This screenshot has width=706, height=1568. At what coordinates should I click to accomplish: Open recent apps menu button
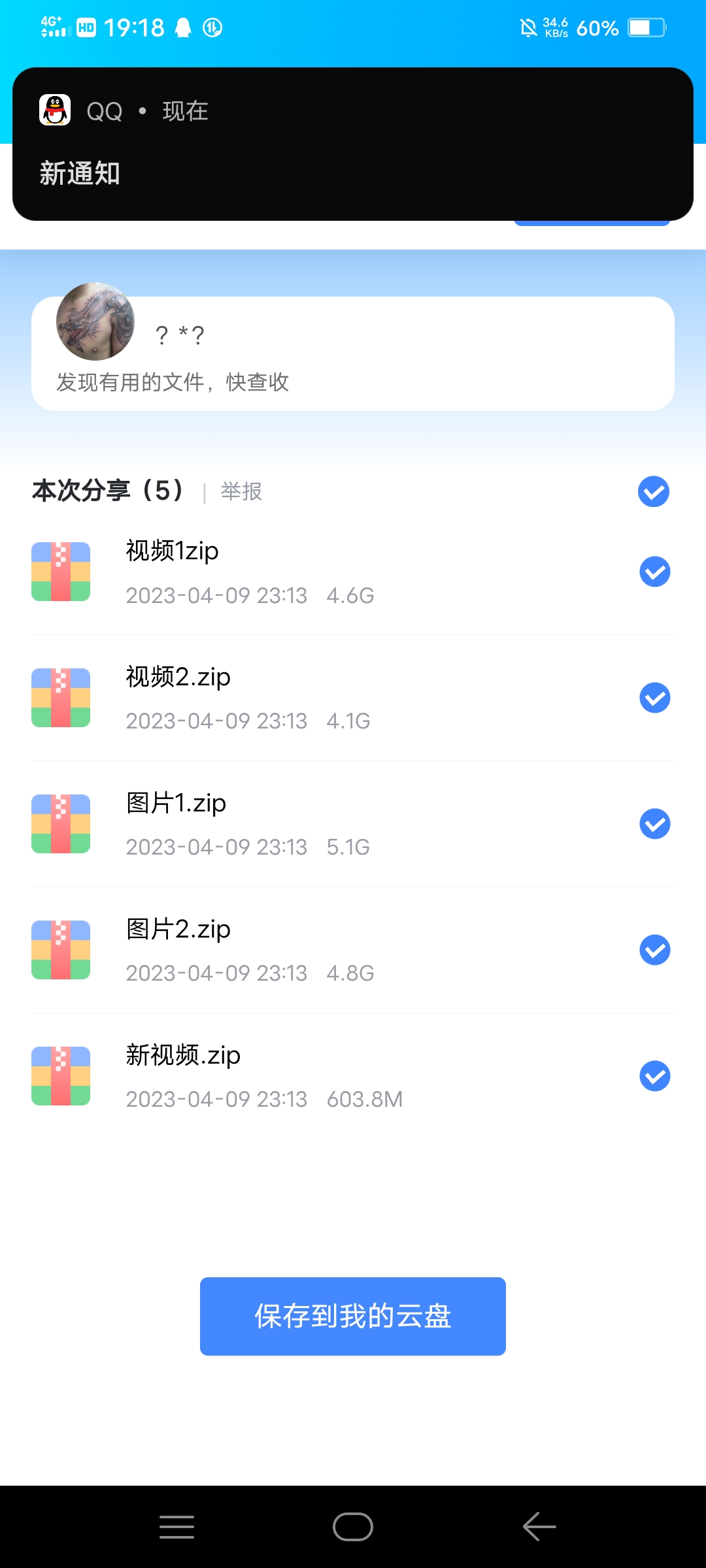point(176,1527)
